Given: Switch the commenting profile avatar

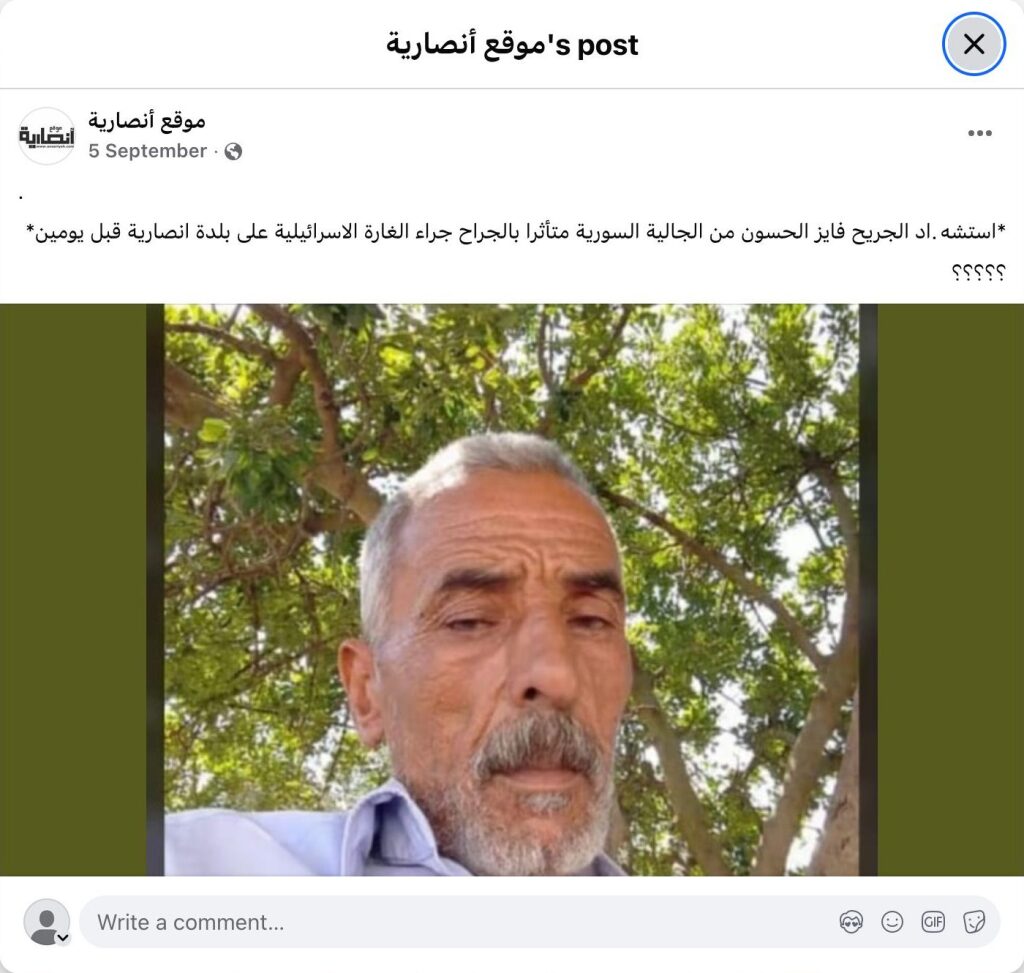Looking at the screenshot, I should pyautogui.click(x=47, y=922).
